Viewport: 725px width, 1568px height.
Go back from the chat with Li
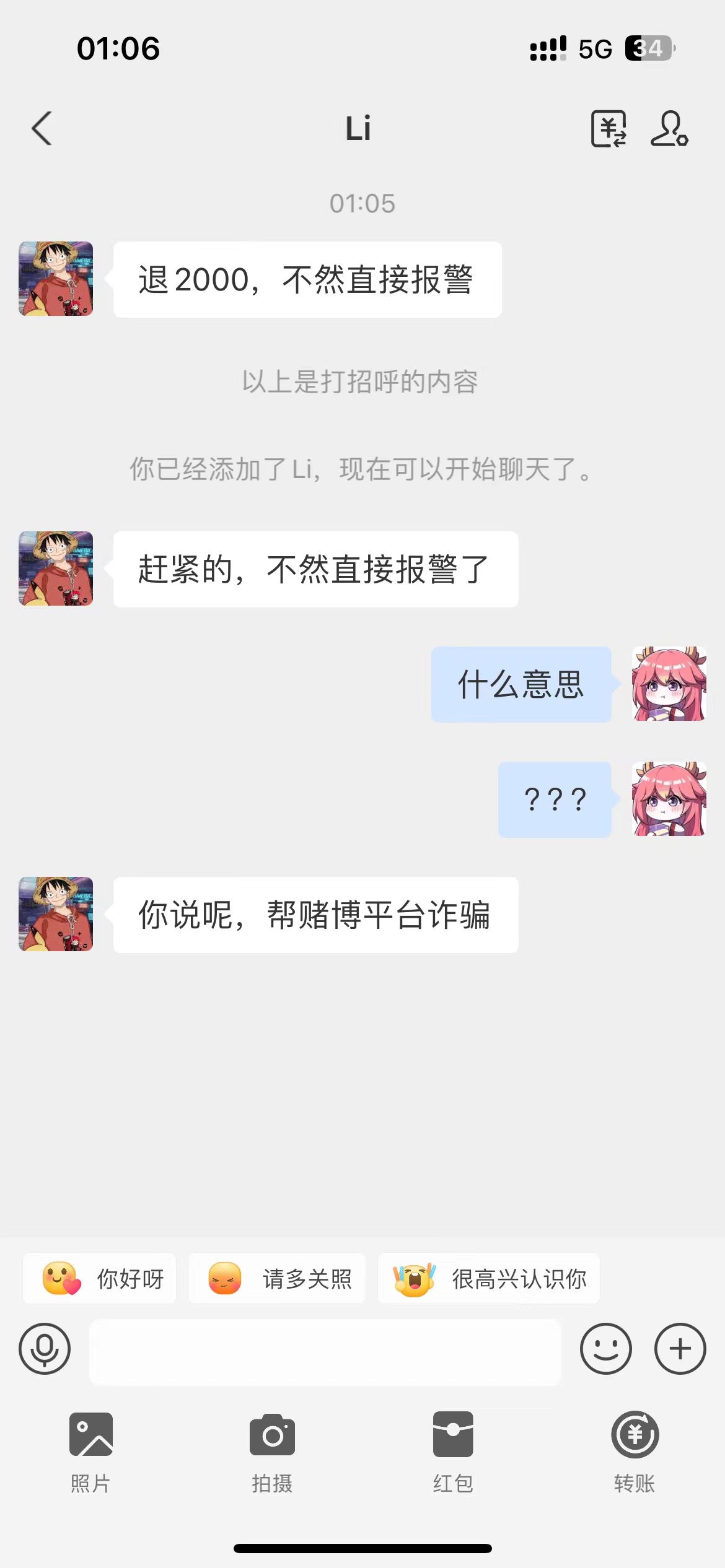[42, 129]
